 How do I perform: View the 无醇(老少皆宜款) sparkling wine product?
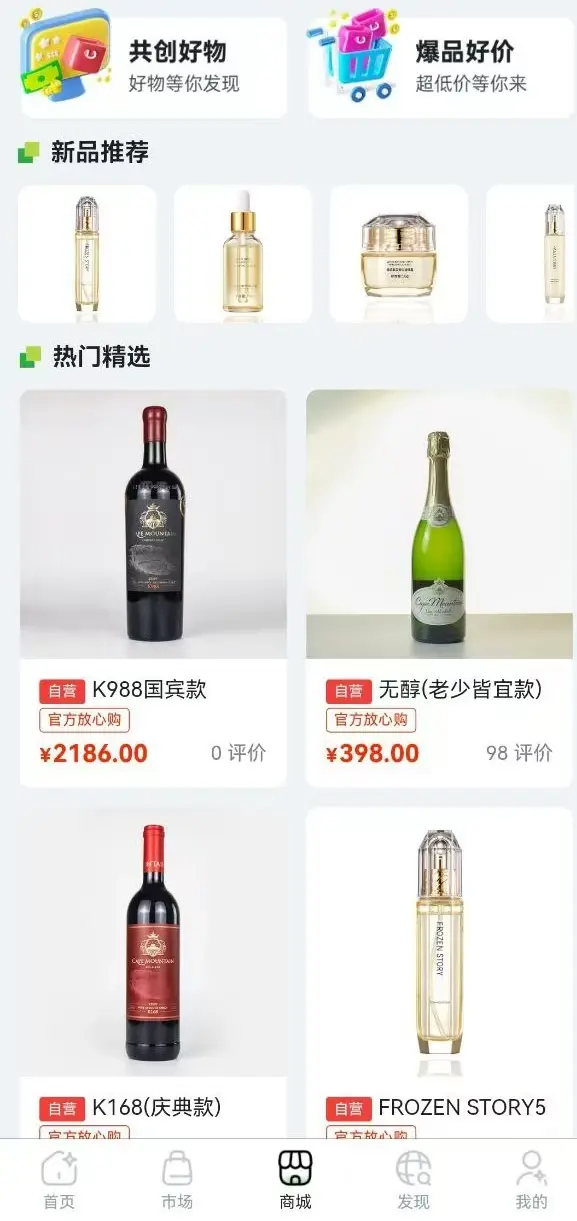pos(439,588)
